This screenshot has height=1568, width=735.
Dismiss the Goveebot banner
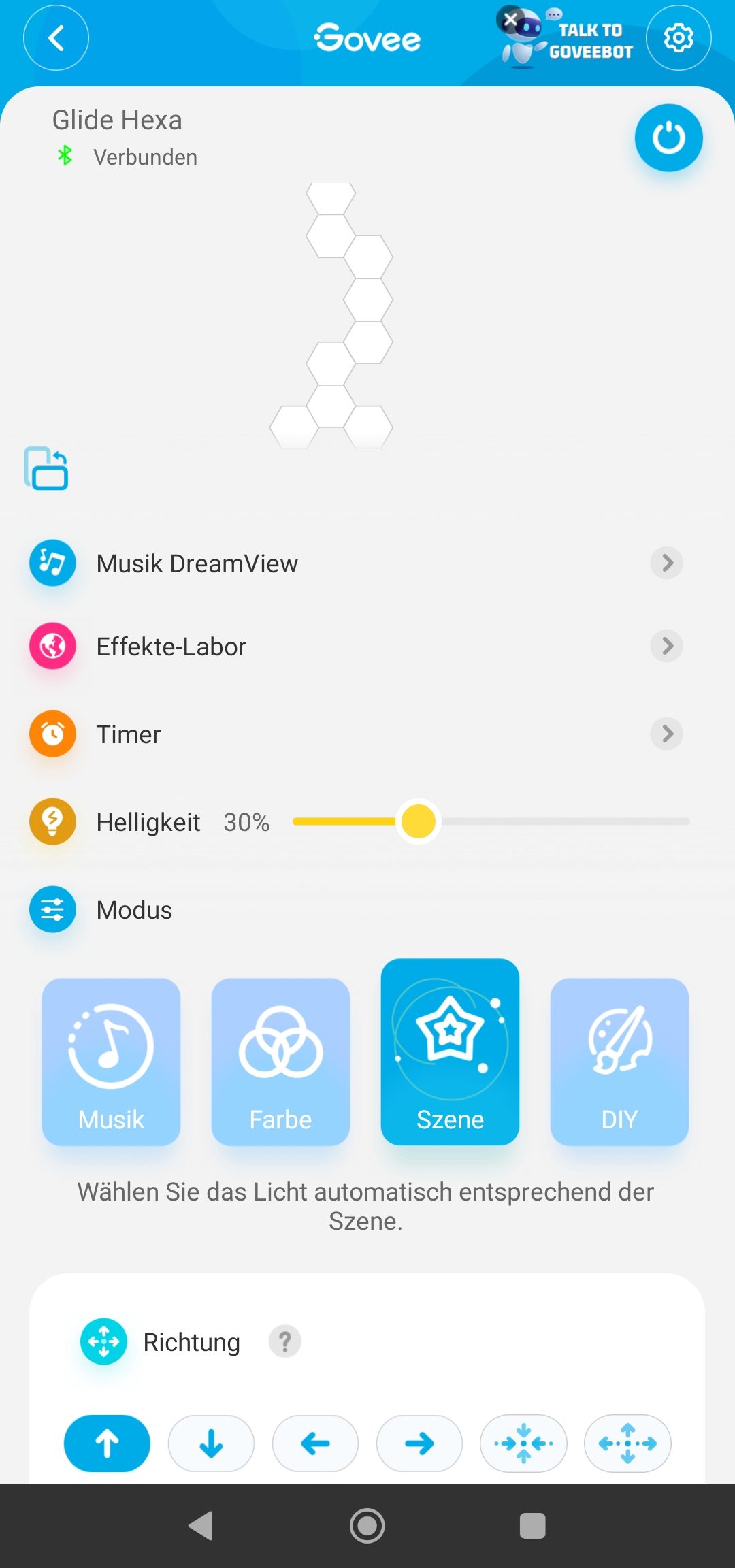pyautogui.click(x=510, y=20)
